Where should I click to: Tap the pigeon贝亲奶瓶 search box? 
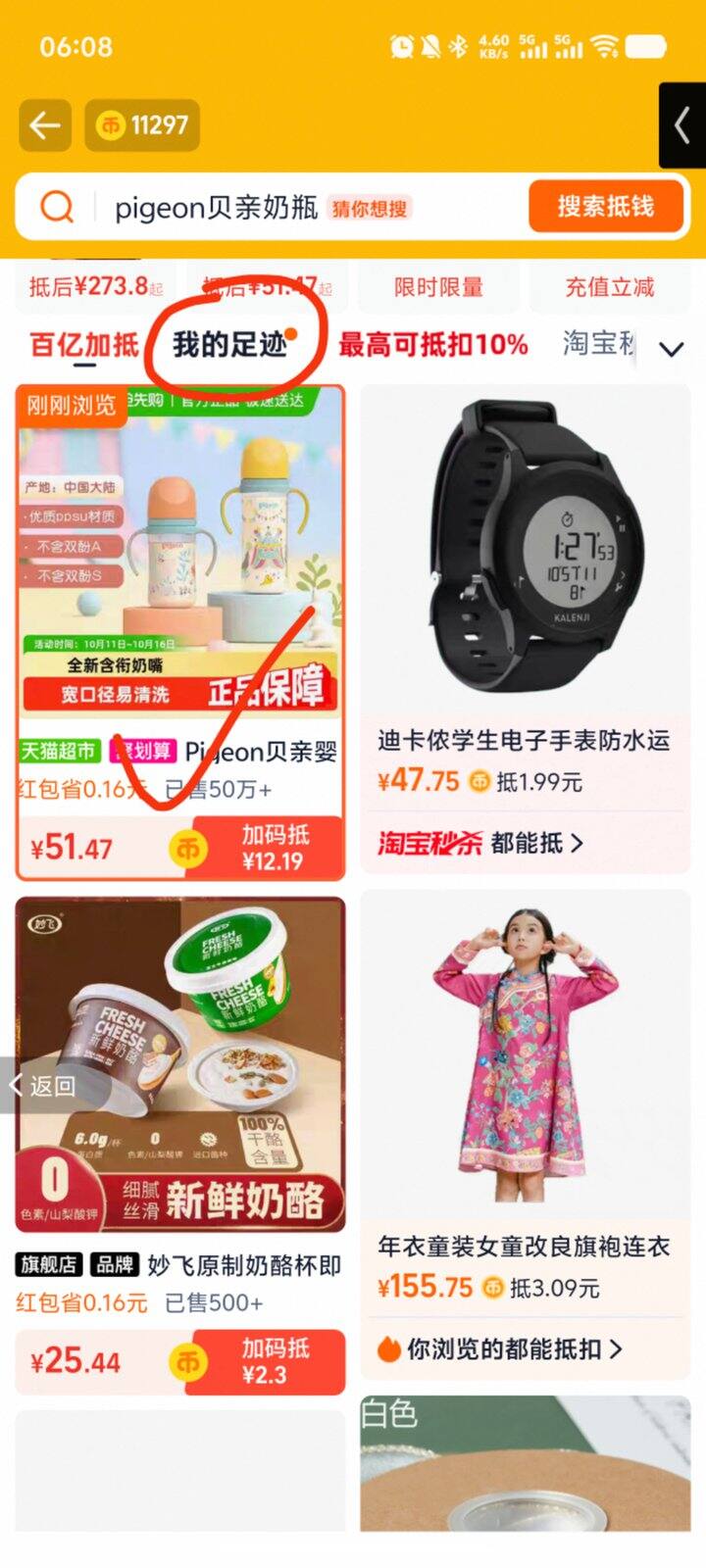click(216, 208)
